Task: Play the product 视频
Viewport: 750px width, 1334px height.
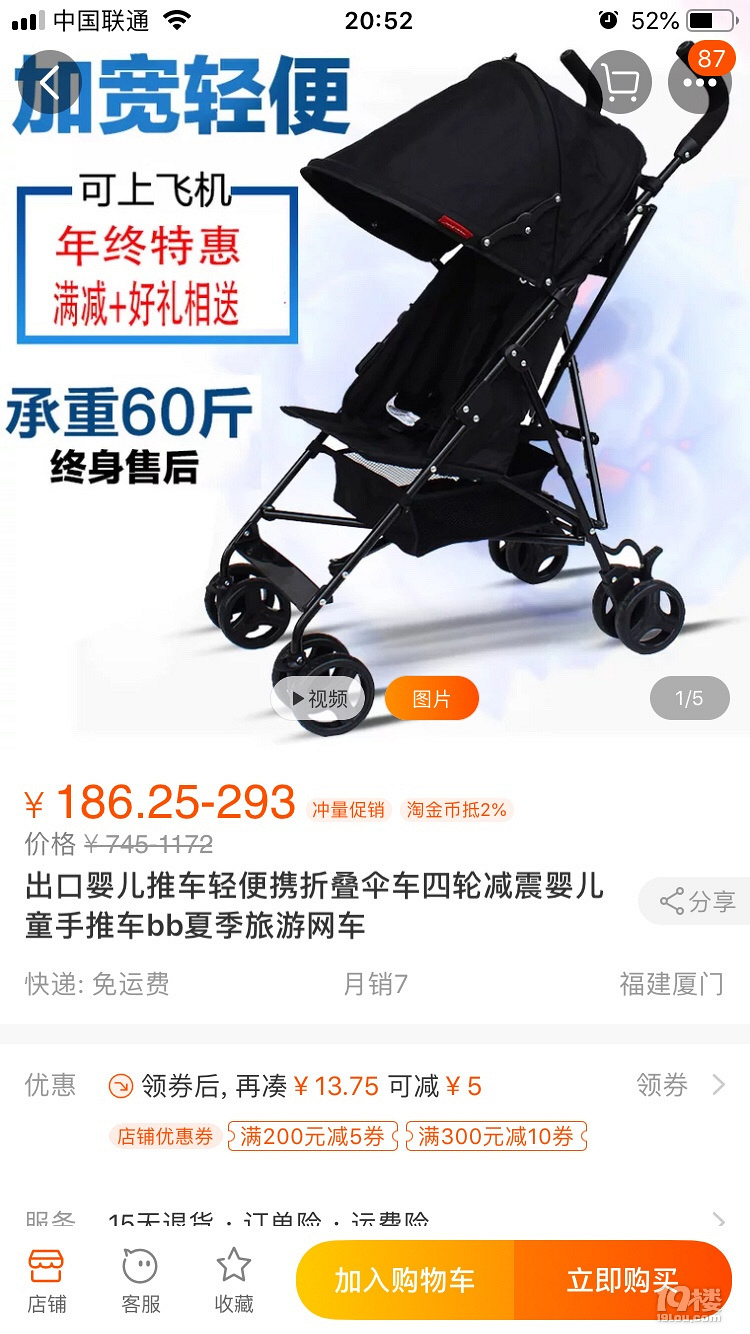Action: click(319, 699)
